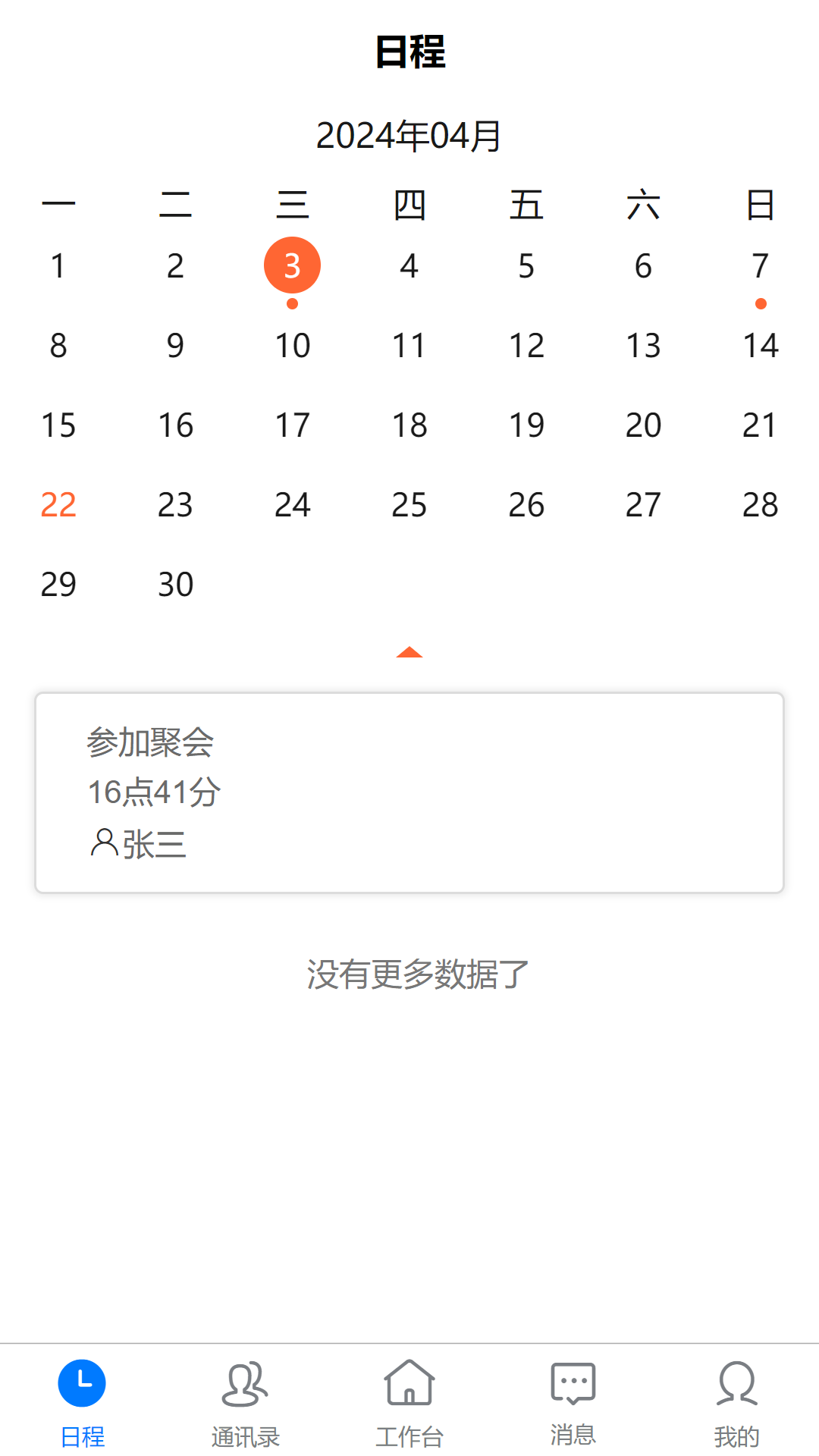Image resolution: width=819 pixels, height=1456 pixels.
Task: Collapse the calendar with the orange arrow
Action: click(x=409, y=652)
